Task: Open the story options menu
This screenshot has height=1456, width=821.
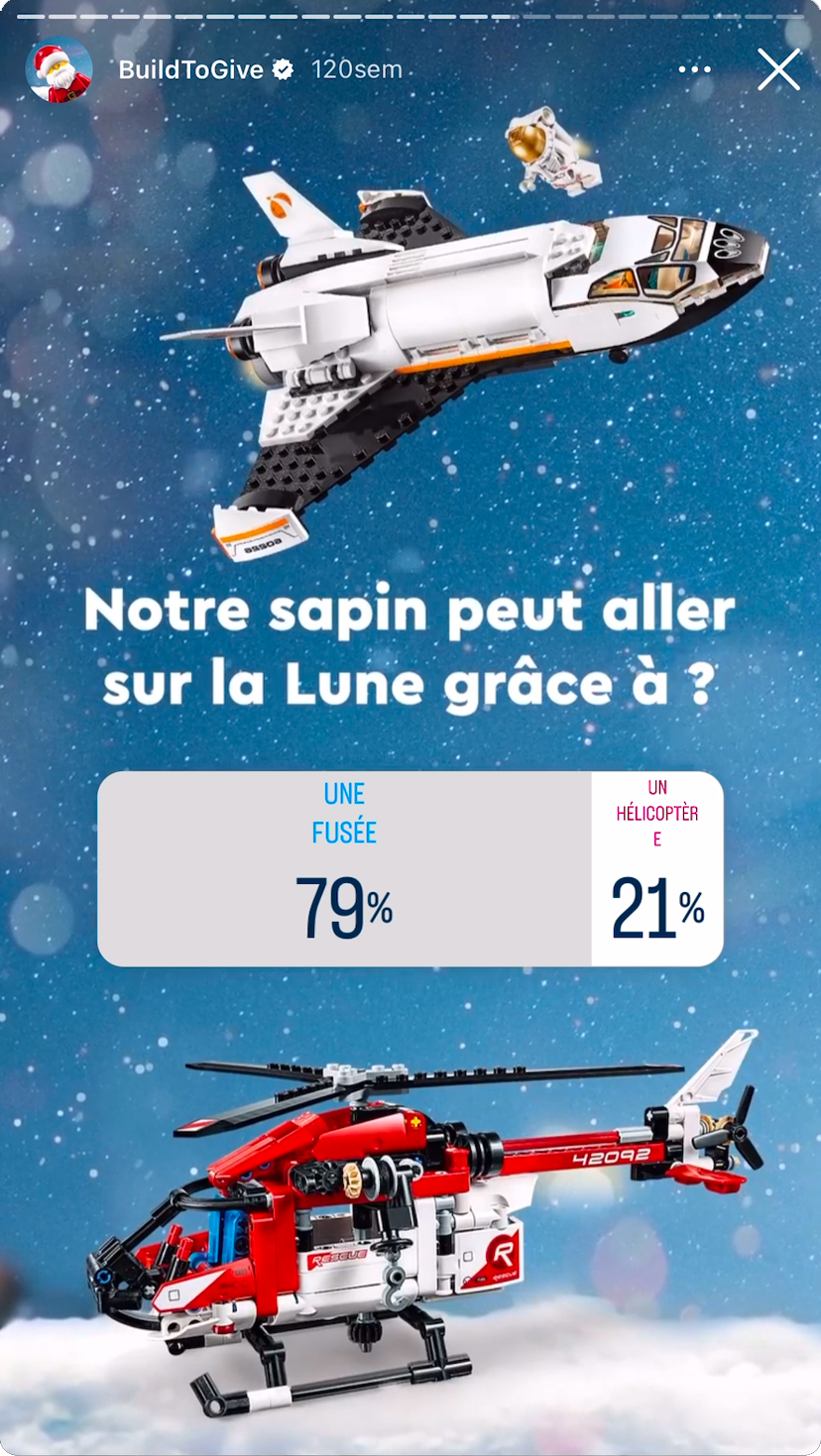Action: pyautogui.click(x=694, y=69)
